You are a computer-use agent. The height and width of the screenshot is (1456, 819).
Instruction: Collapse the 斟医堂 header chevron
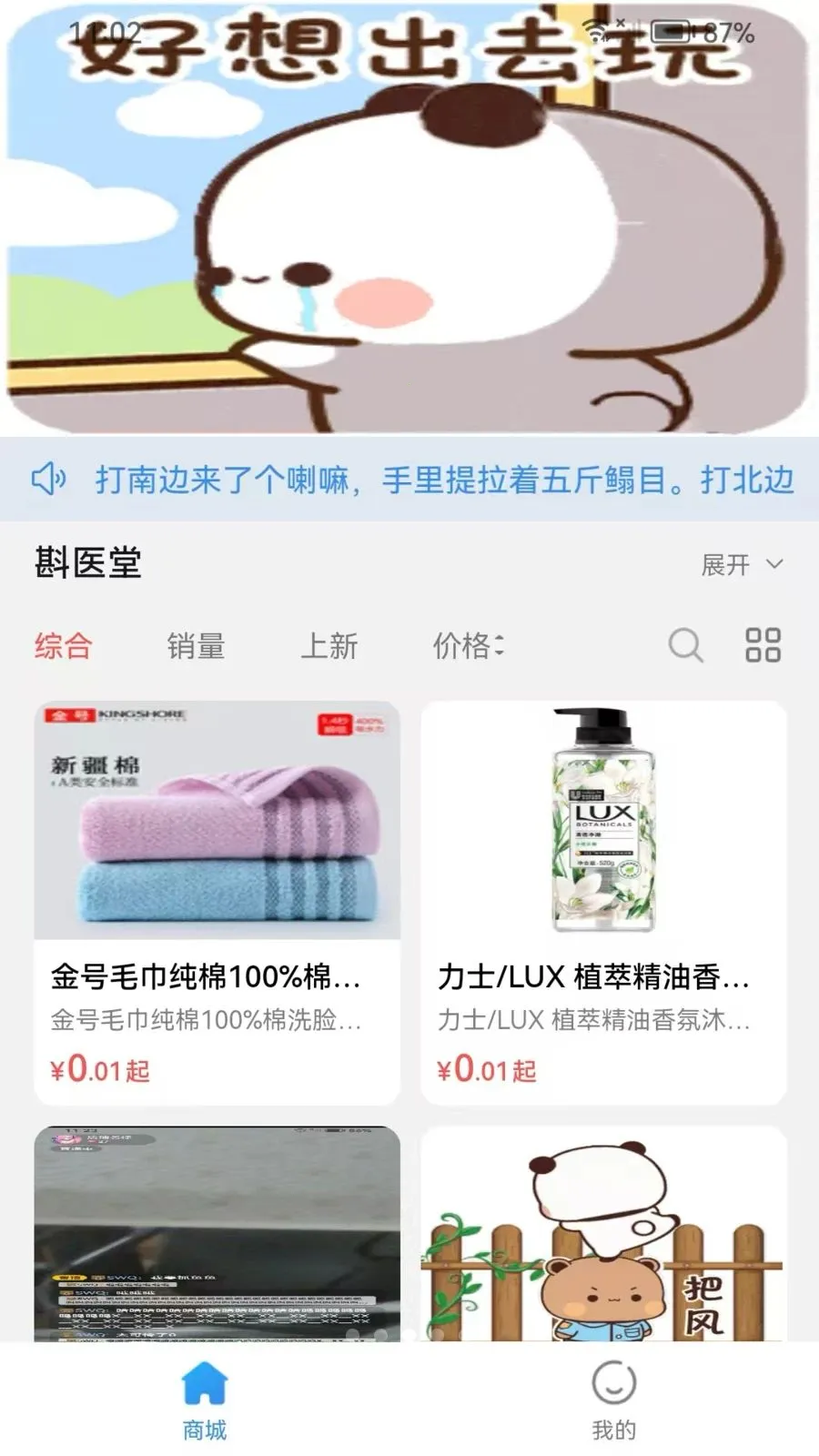click(x=774, y=564)
